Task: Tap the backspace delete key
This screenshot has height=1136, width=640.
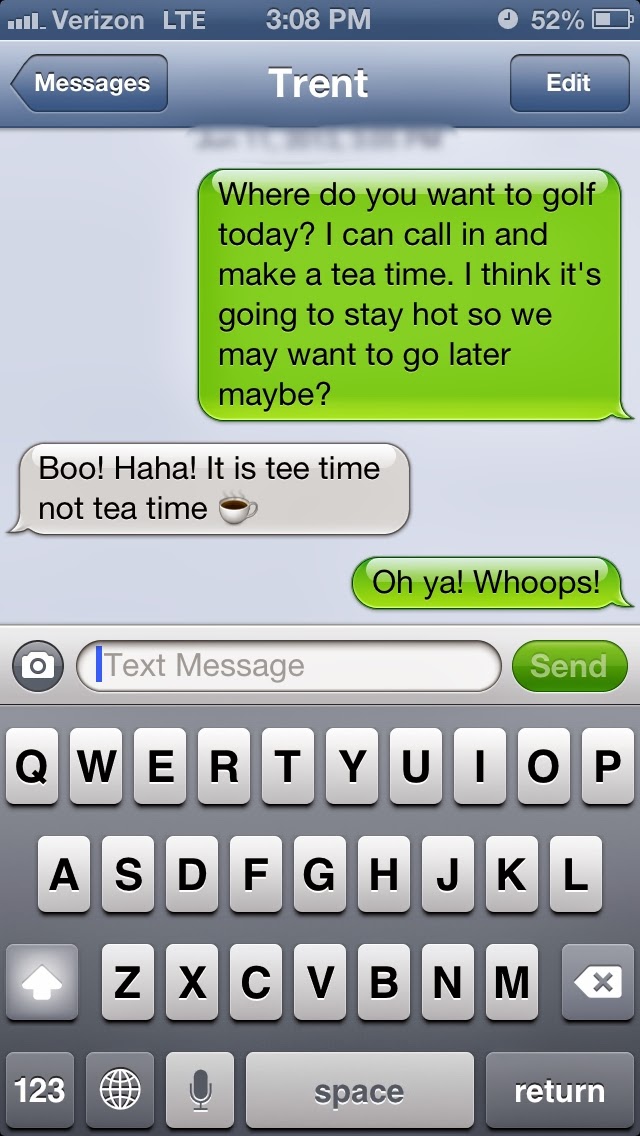Action: click(x=598, y=982)
